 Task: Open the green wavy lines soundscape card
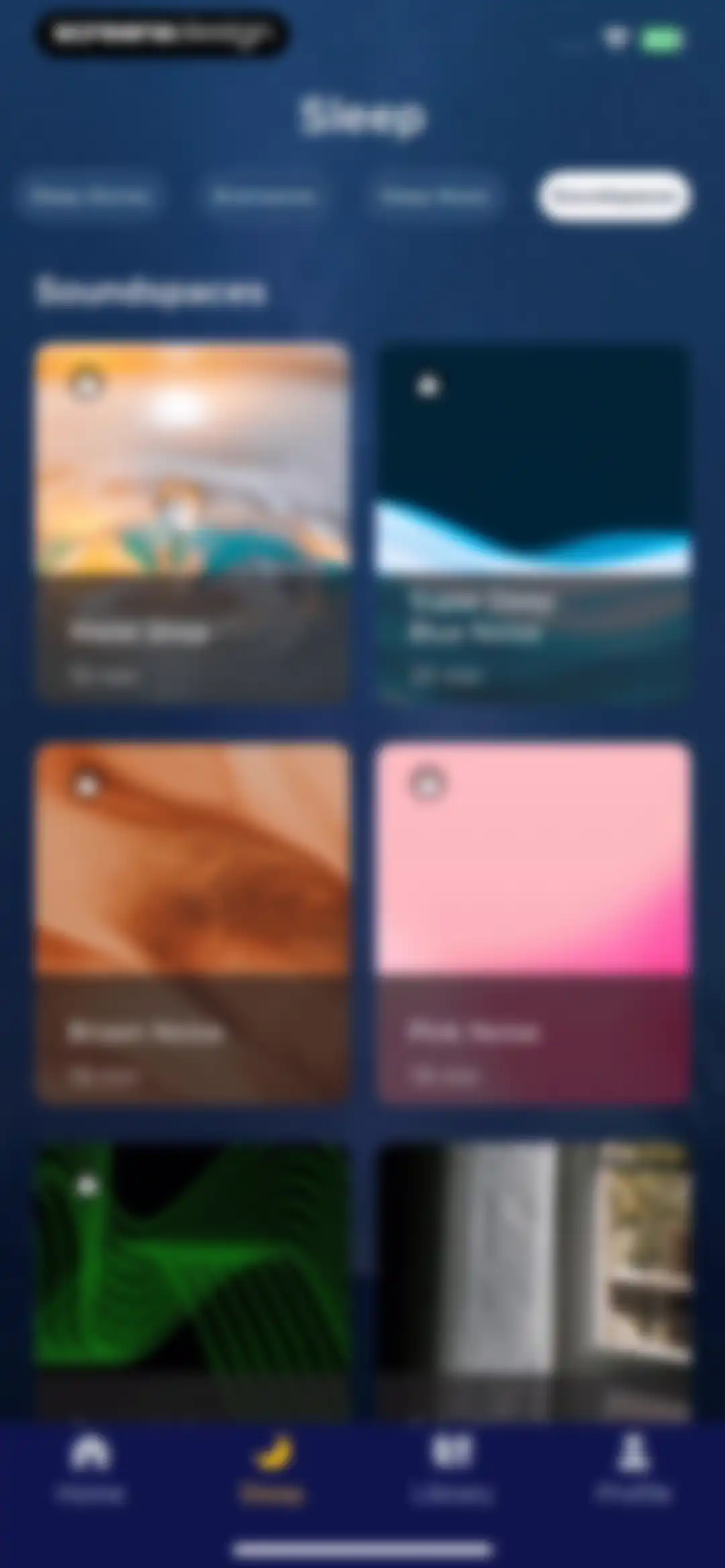click(x=193, y=1282)
